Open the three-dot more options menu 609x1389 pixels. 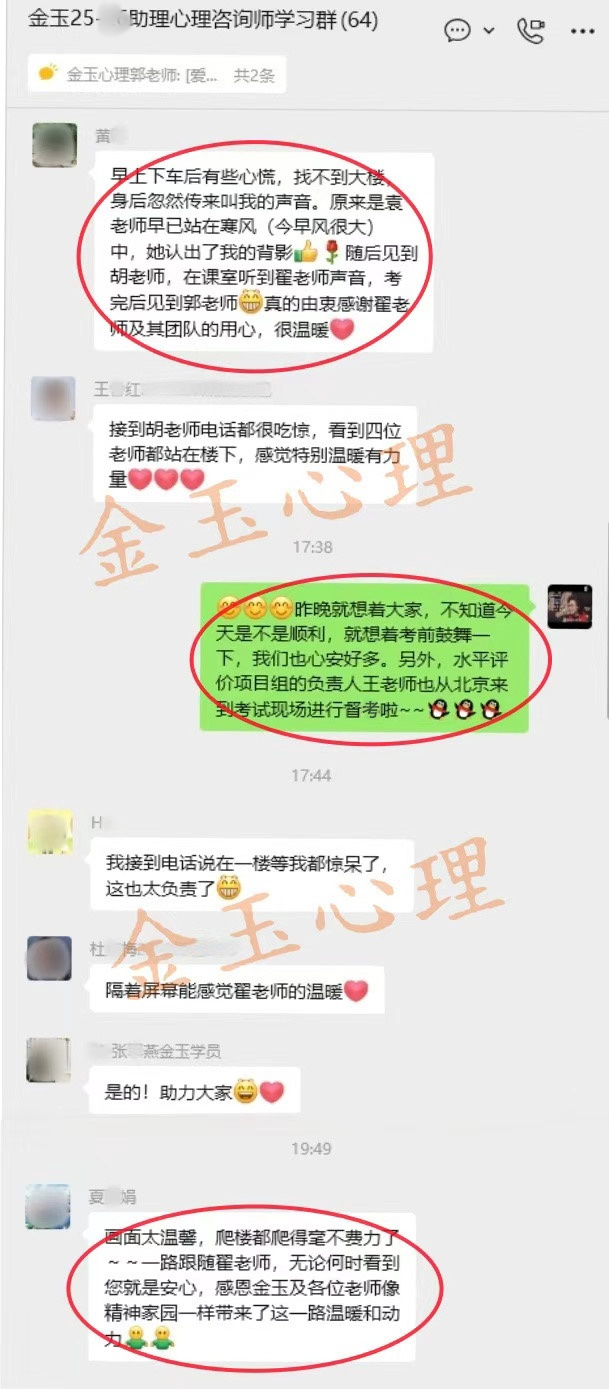pos(582,31)
